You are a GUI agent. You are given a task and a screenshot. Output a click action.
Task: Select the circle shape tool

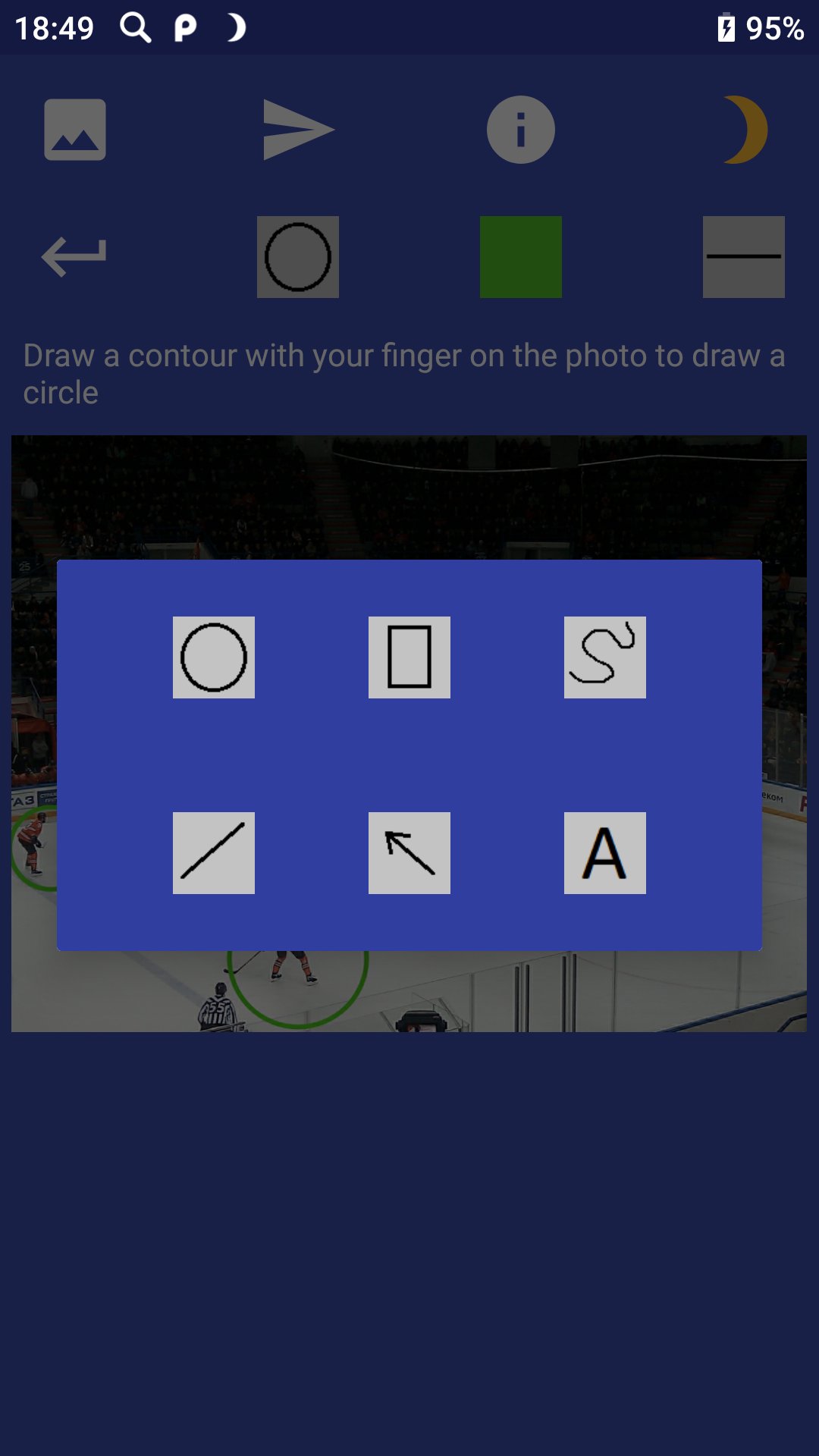point(214,657)
